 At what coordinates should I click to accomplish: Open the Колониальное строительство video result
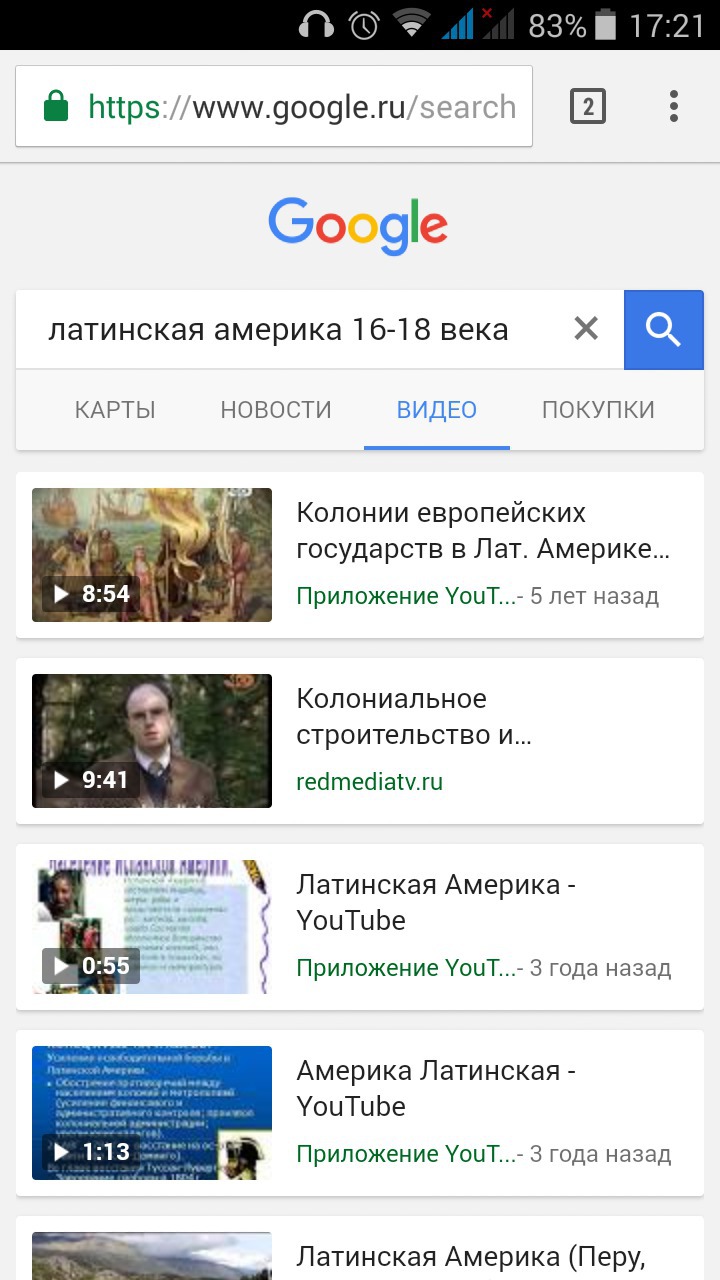[360, 741]
